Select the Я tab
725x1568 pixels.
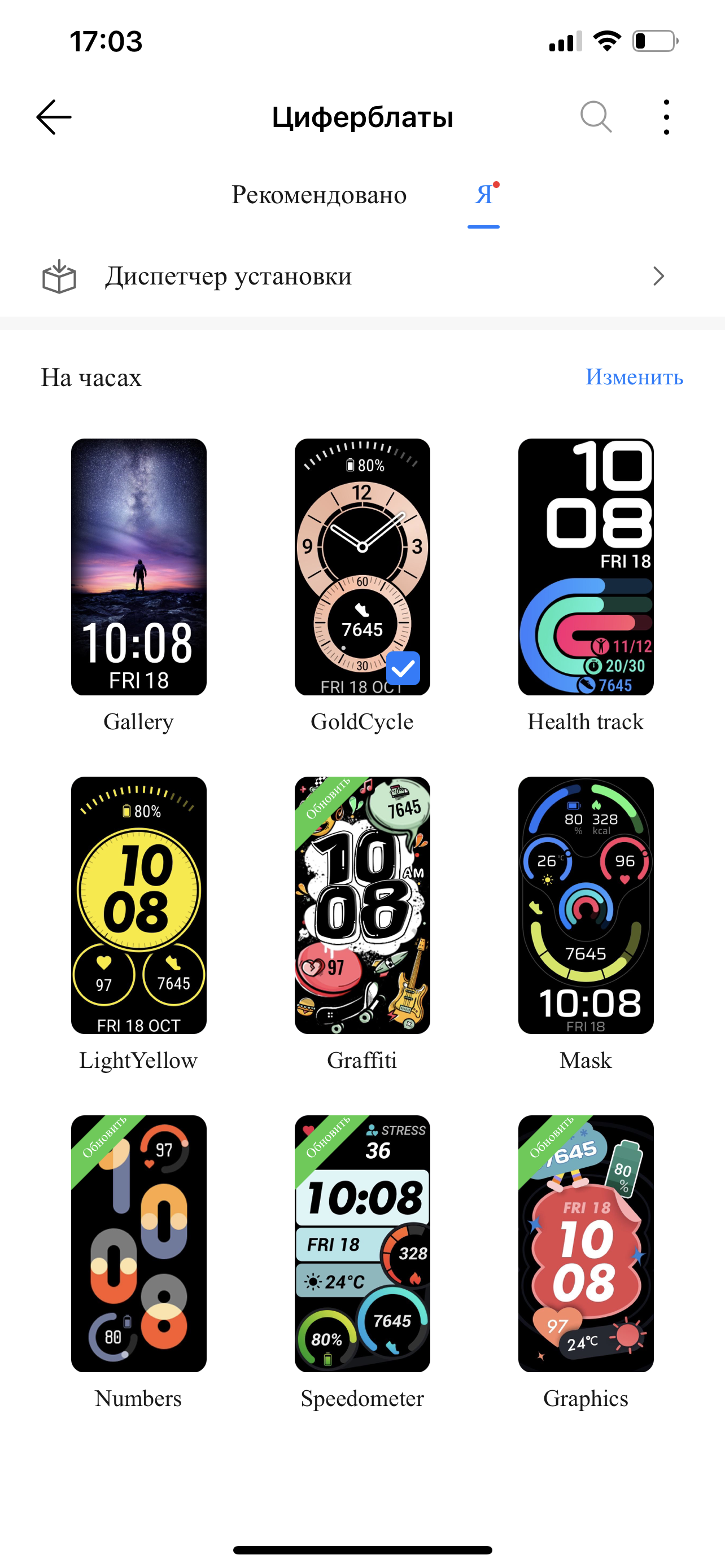[x=483, y=195]
